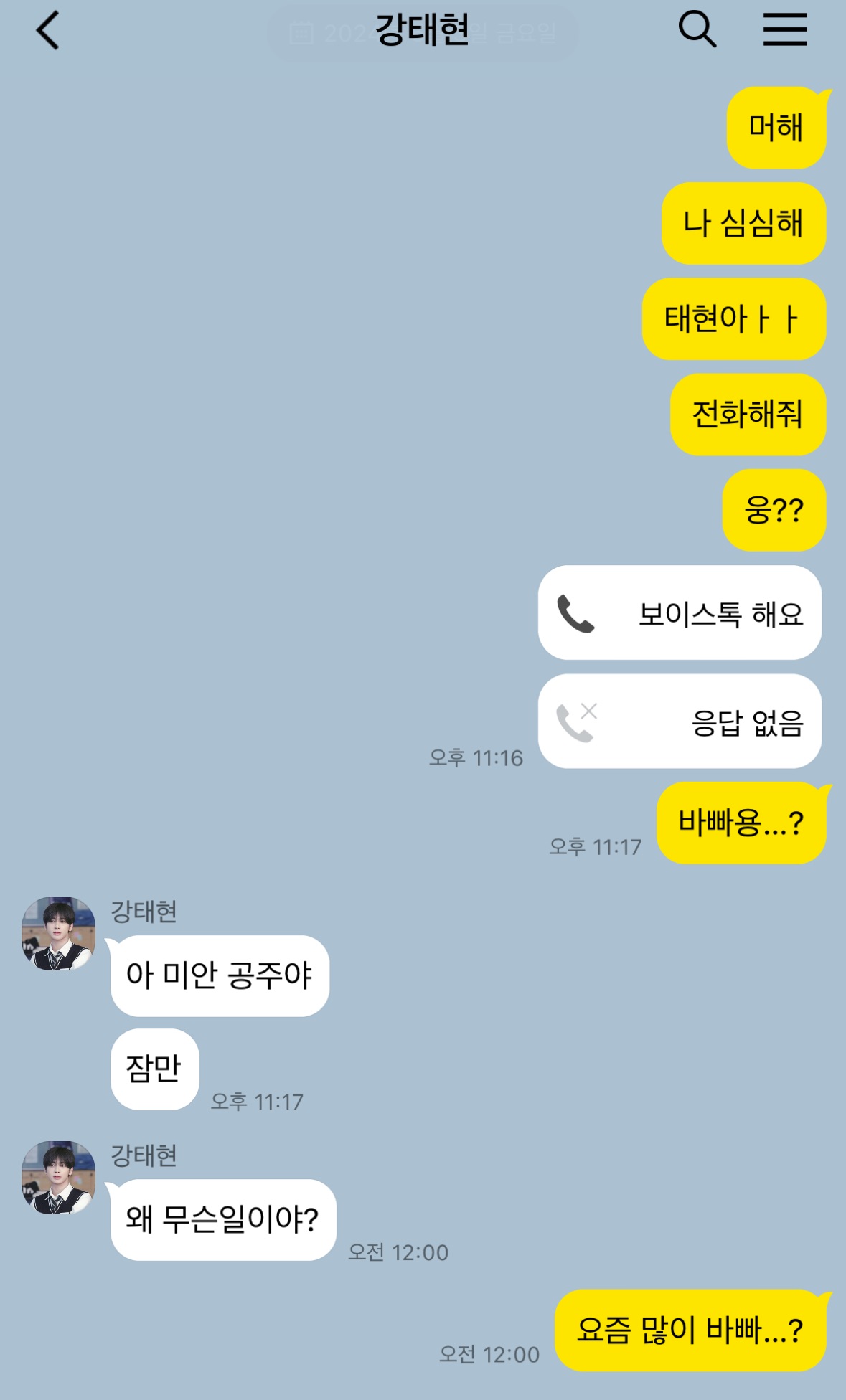Tap the 응답 없음 missed call bubble
This screenshot has width=846, height=1400.
point(680,721)
